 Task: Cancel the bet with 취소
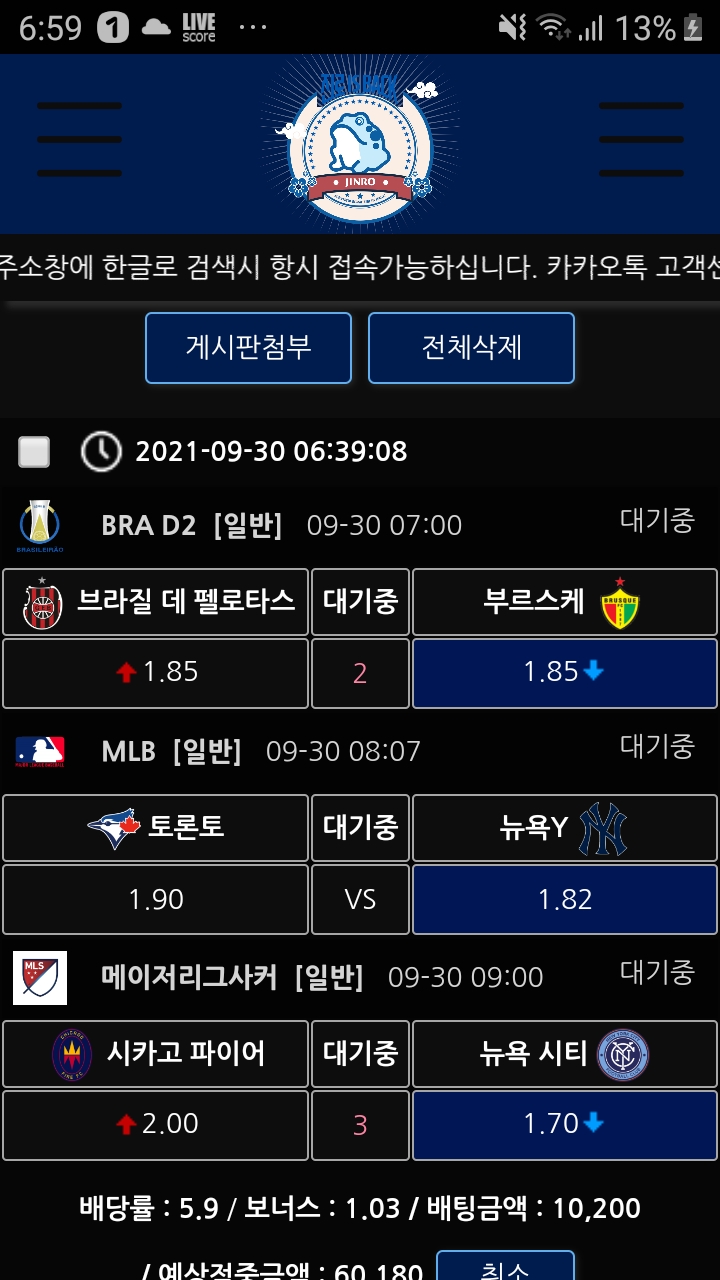tap(505, 1268)
